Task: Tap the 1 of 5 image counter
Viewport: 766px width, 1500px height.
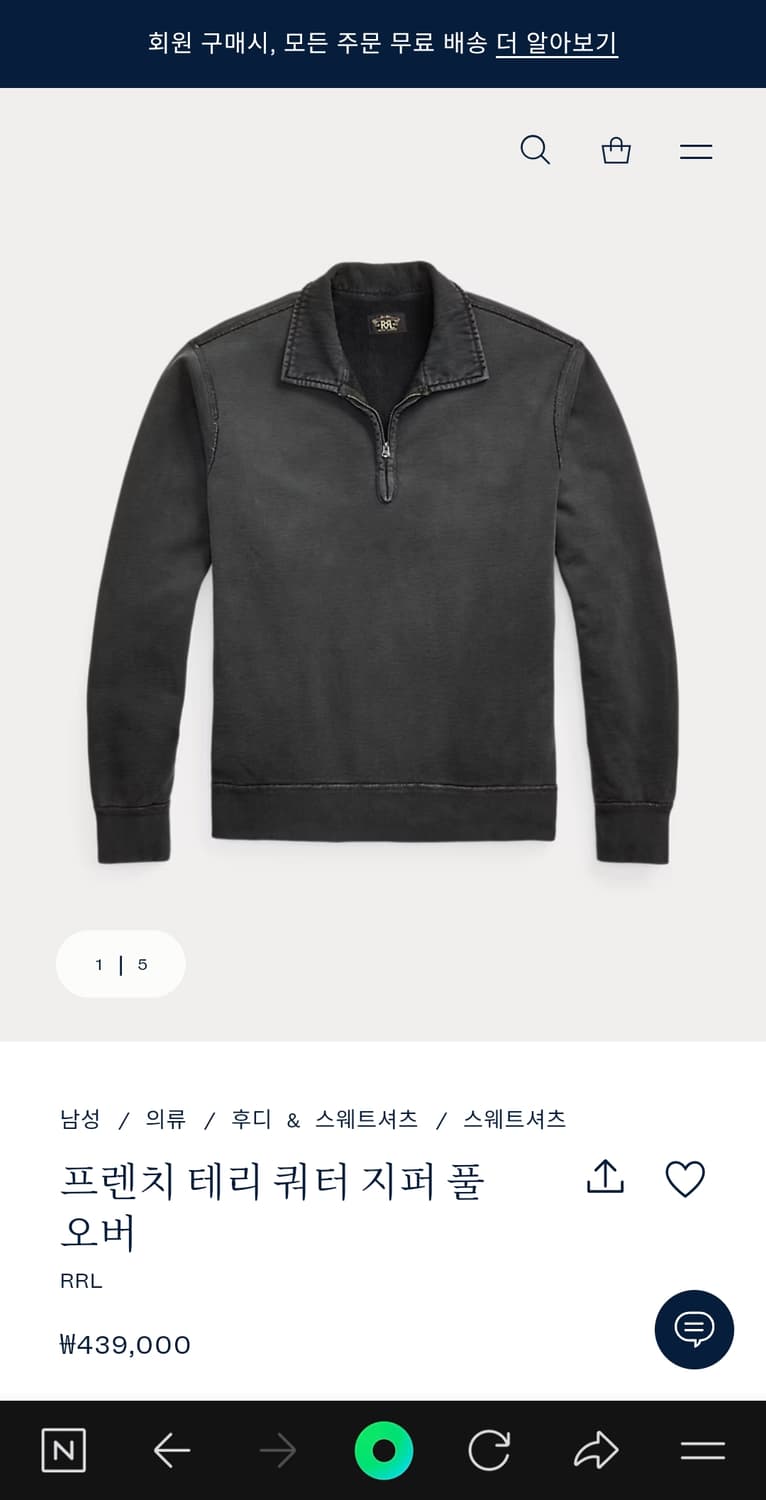Action: (120, 964)
